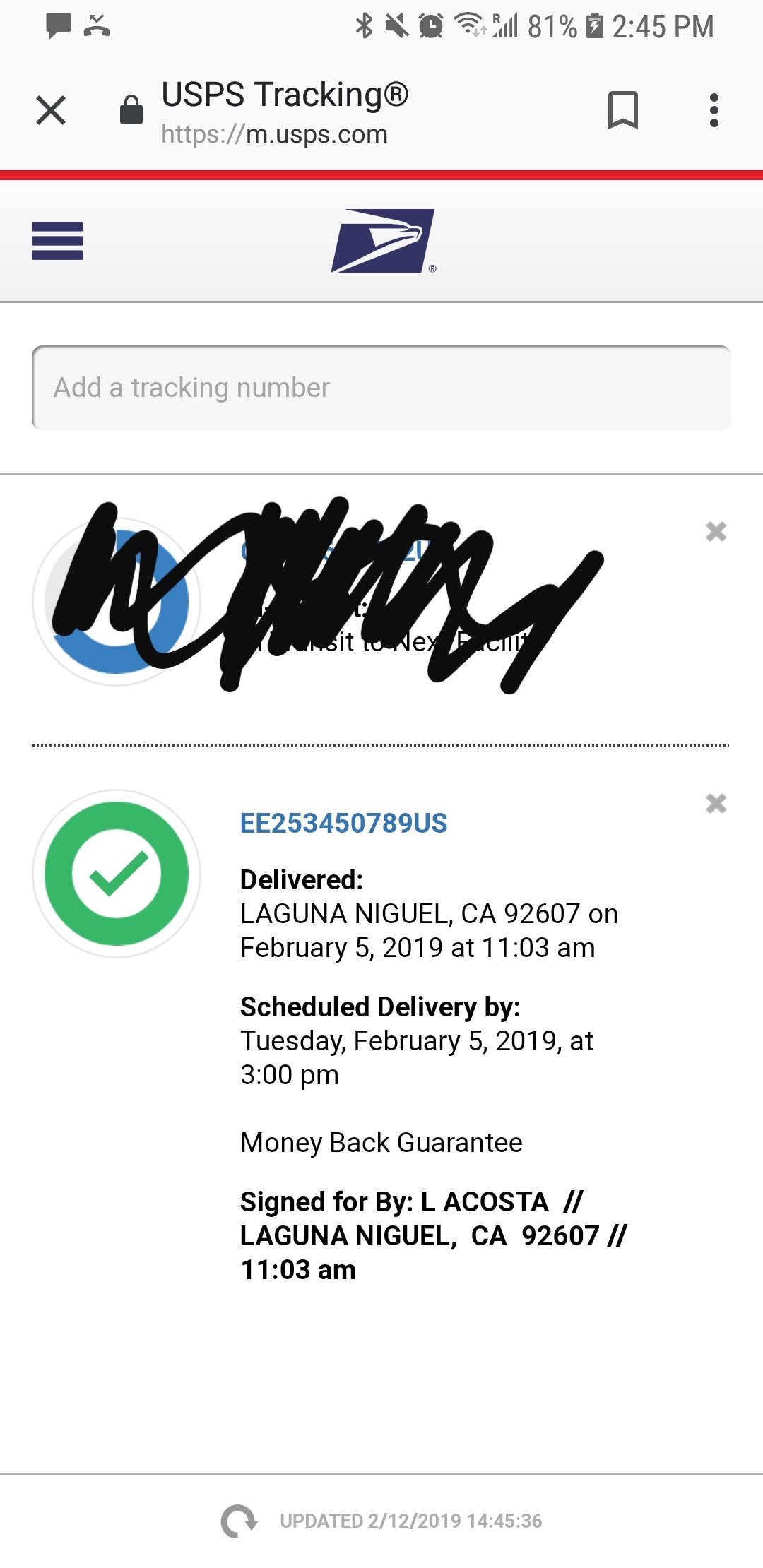Close the USPS Tracking browser tab
Viewport: 763px width, 1568px height.
pyautogui.click(x=51, y=110)
